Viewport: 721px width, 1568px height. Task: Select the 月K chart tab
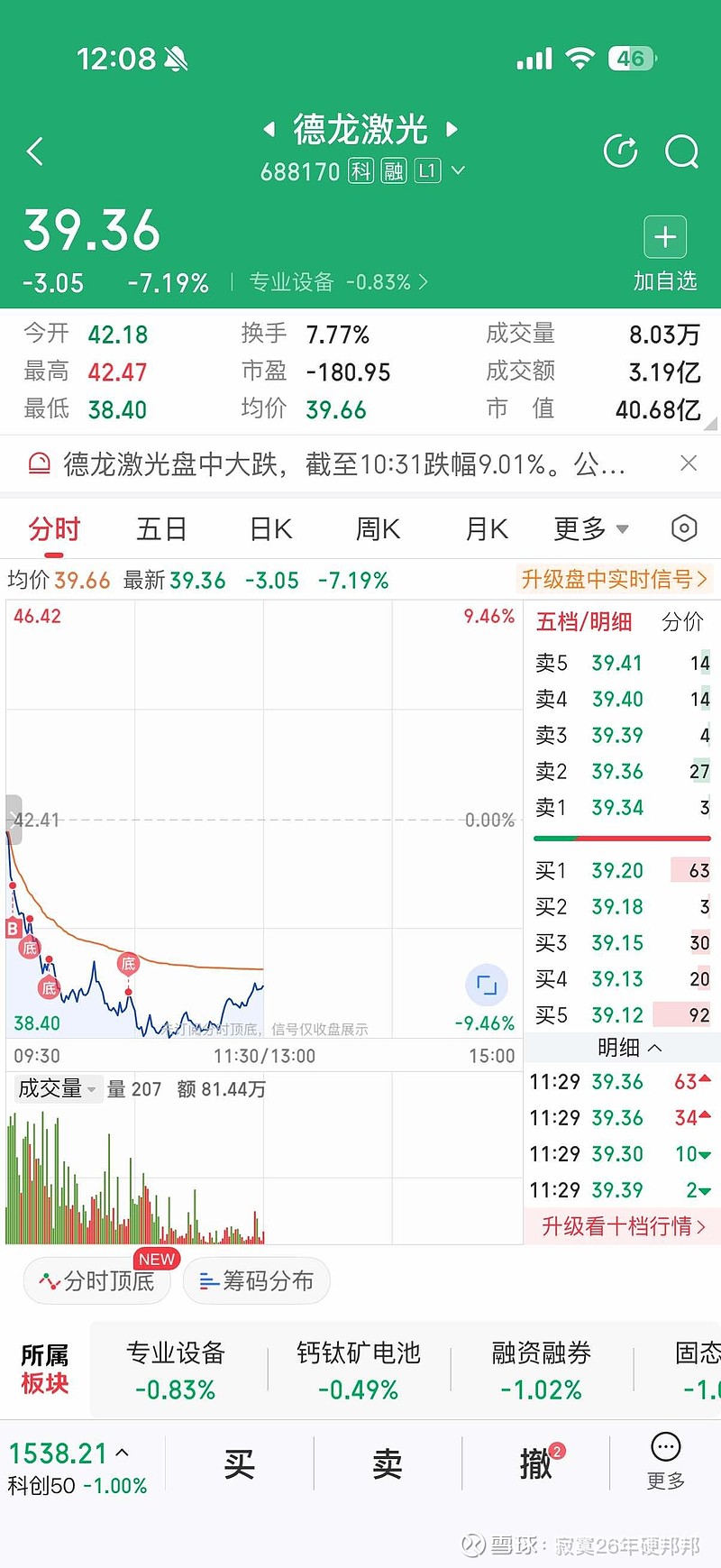tap(485, 528)
